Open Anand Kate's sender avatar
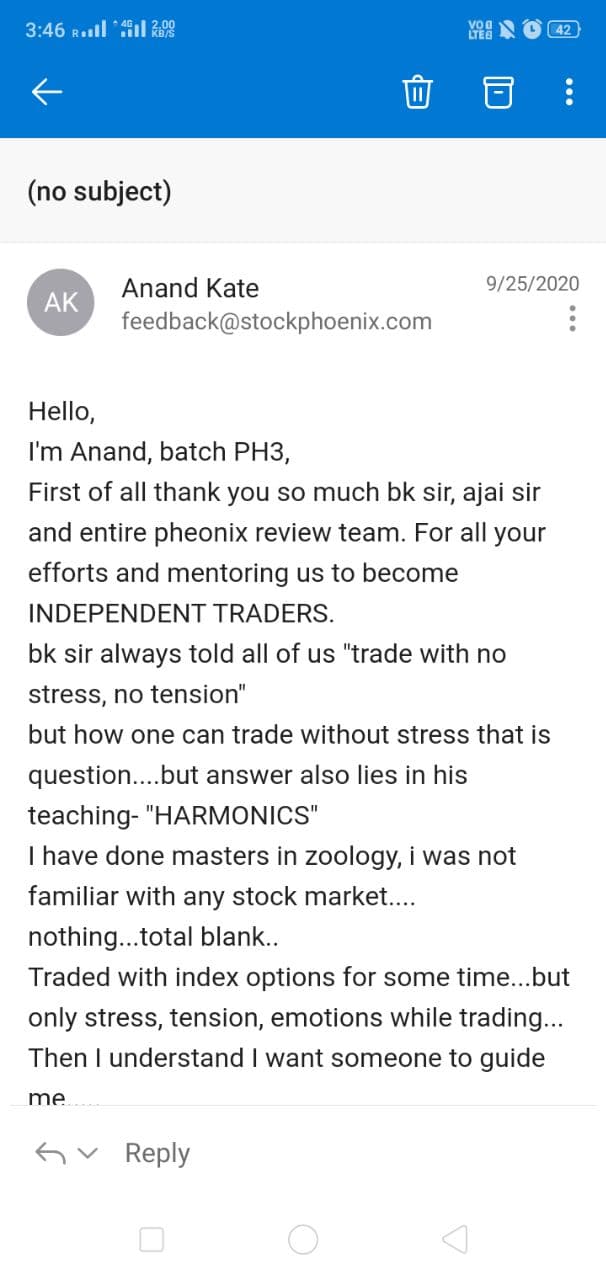 pyautogui.click(x=61, y=303)
